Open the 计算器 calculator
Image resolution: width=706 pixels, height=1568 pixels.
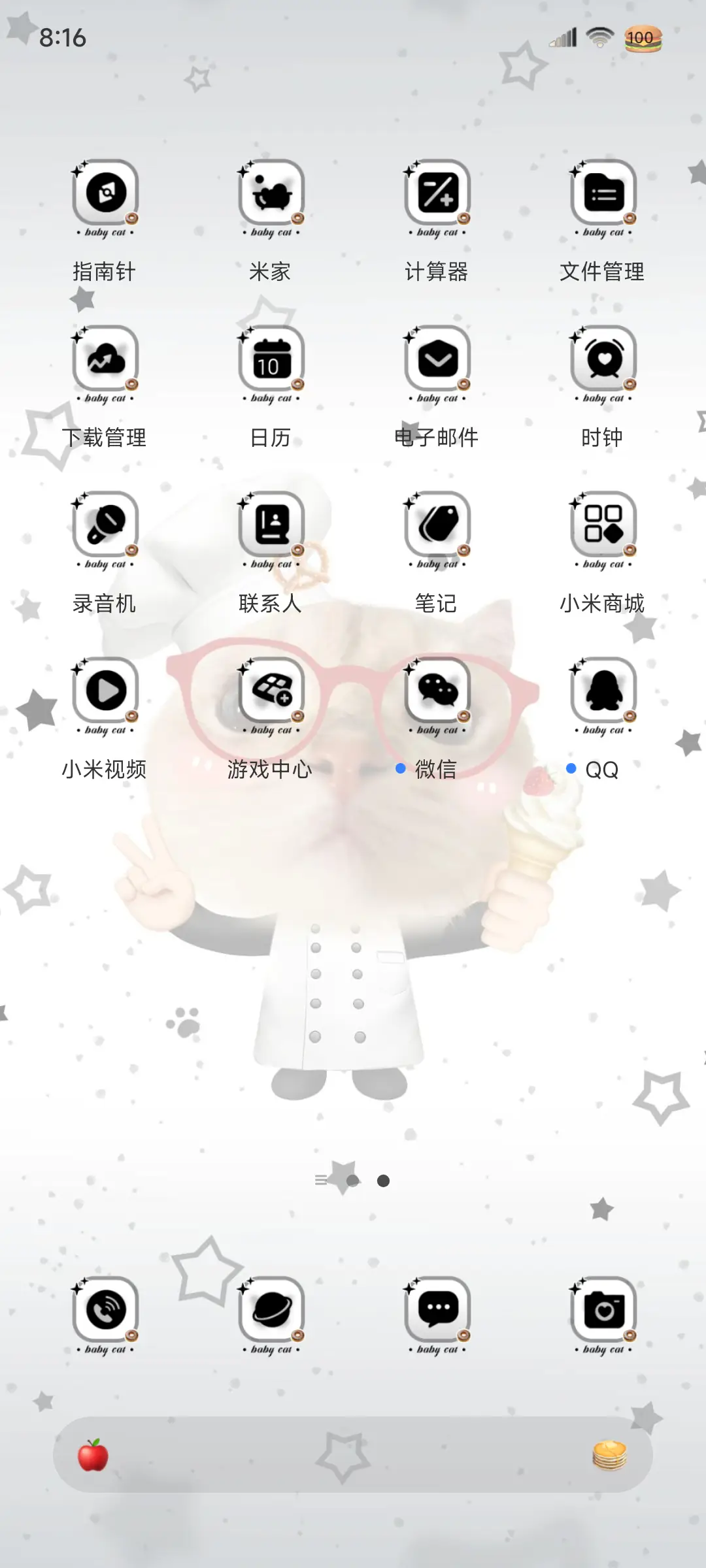tap(437, 196)
